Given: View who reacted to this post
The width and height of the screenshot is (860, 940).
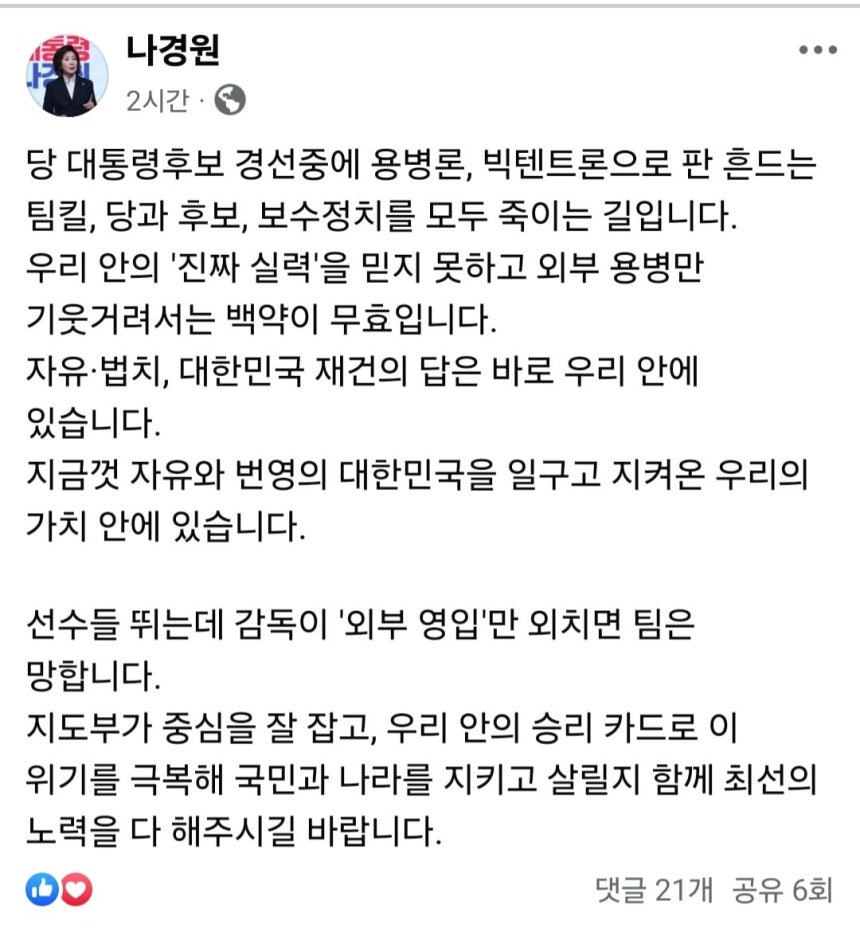Looking at the screenshot, I should coord(59,889).
